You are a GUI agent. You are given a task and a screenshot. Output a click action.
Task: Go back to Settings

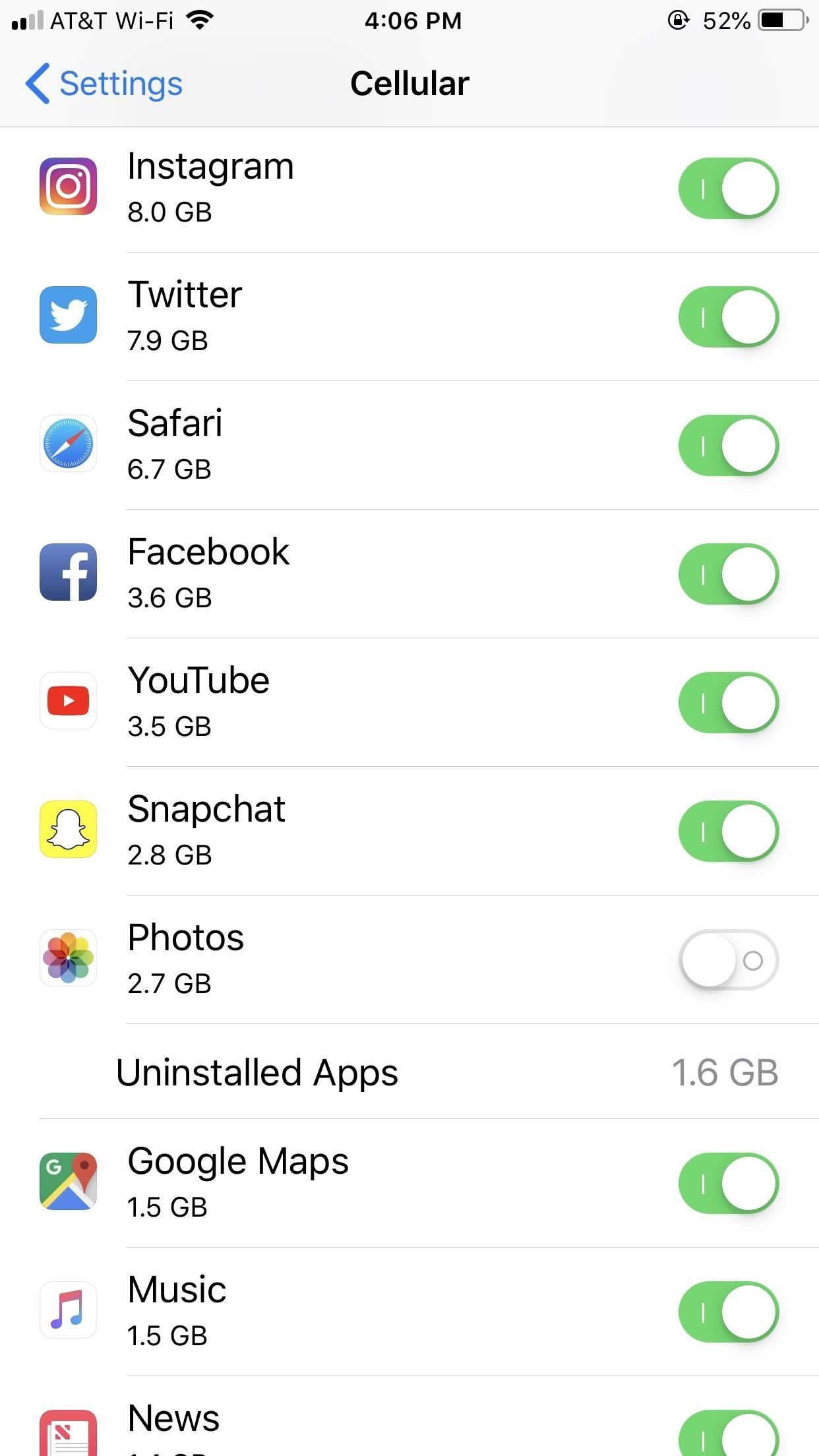(106, 83)
